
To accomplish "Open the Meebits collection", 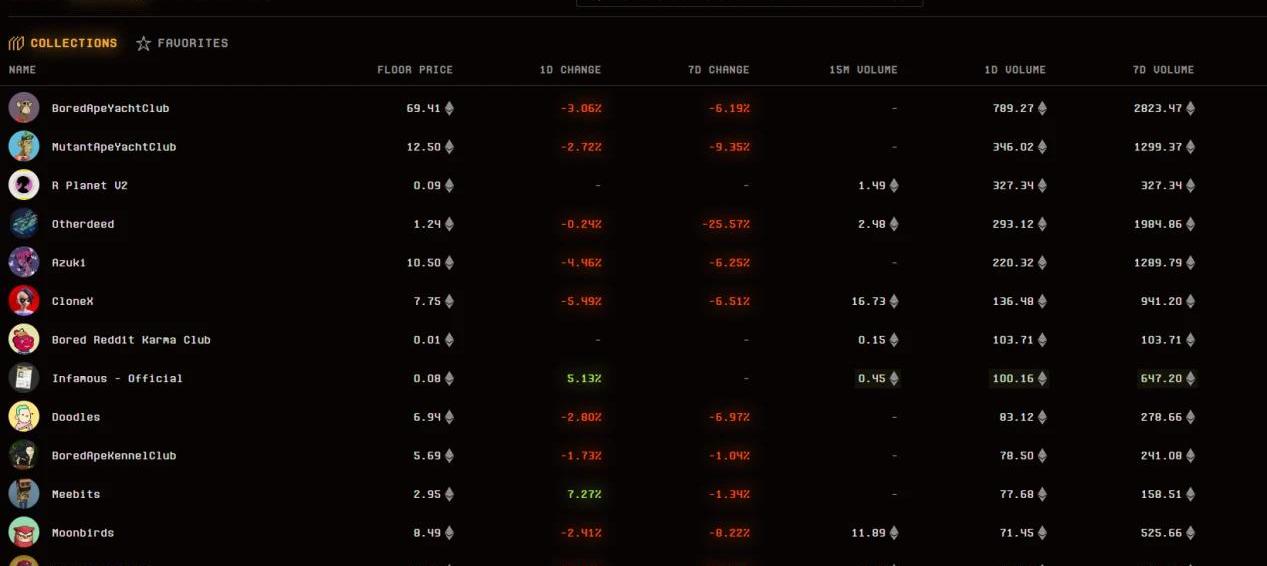I will click(x=76, y=494).
